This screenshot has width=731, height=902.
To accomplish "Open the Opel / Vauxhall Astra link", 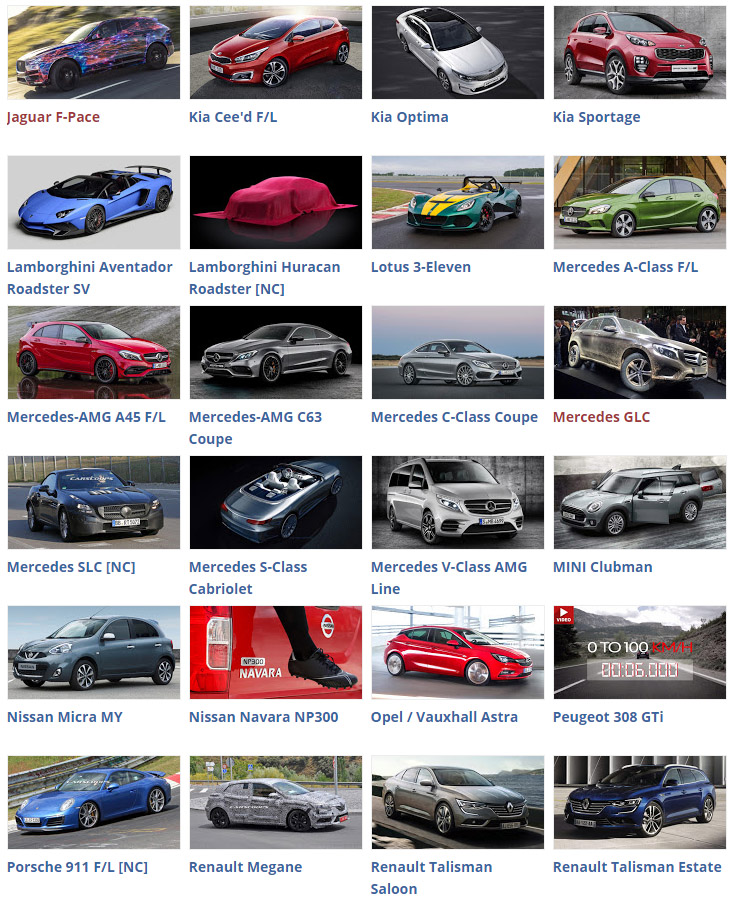I will pos(444,717).
